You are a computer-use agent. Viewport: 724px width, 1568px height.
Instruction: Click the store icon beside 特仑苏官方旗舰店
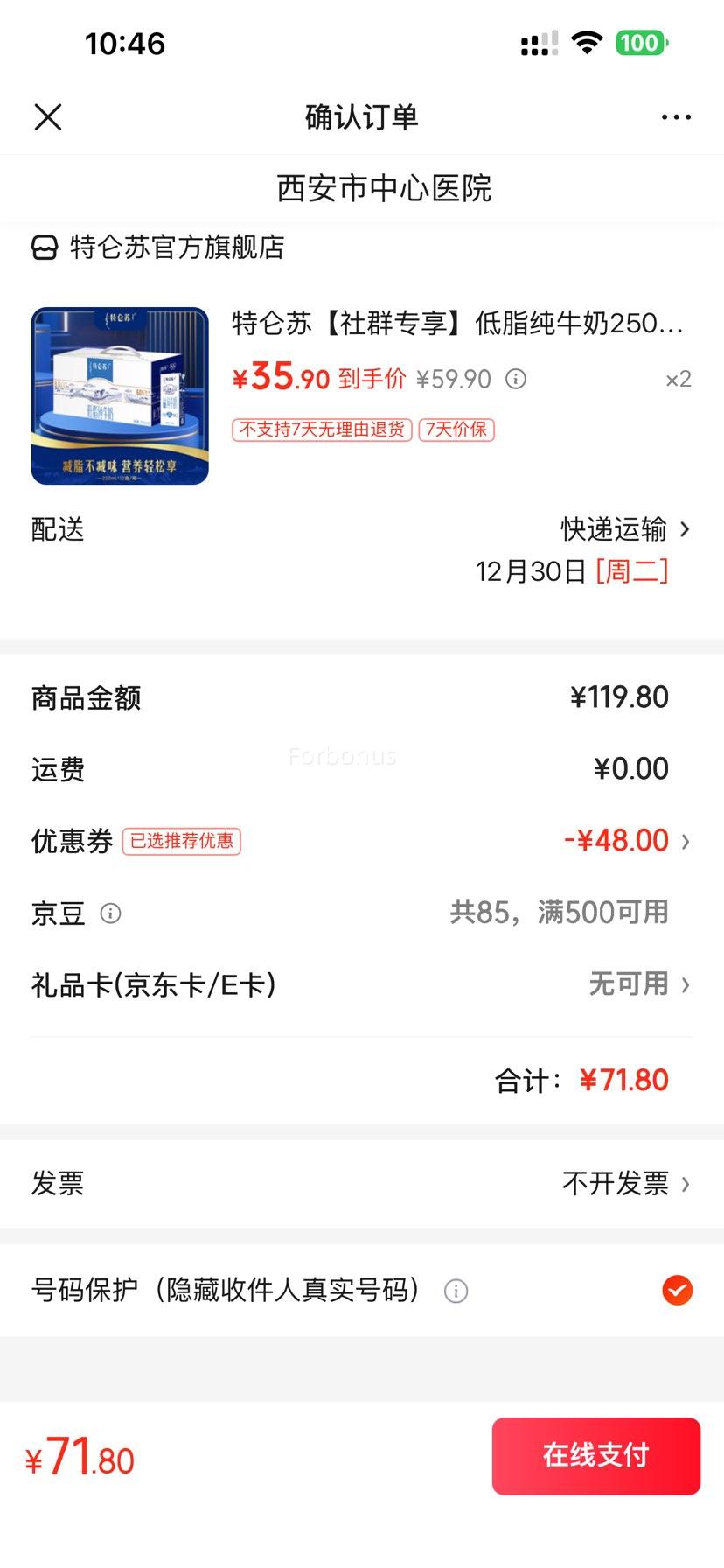point(41,248)
